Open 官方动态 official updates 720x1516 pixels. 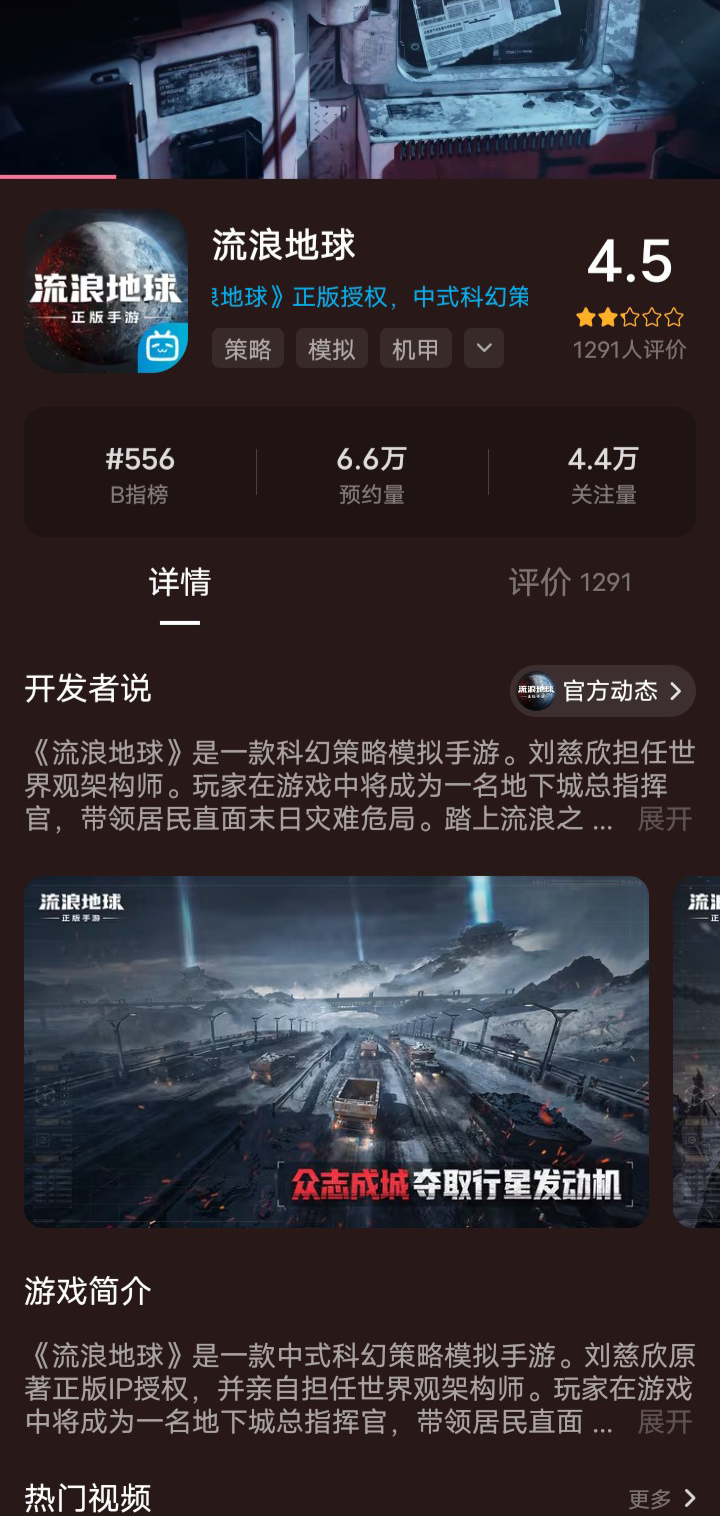[x=603, y=691]
